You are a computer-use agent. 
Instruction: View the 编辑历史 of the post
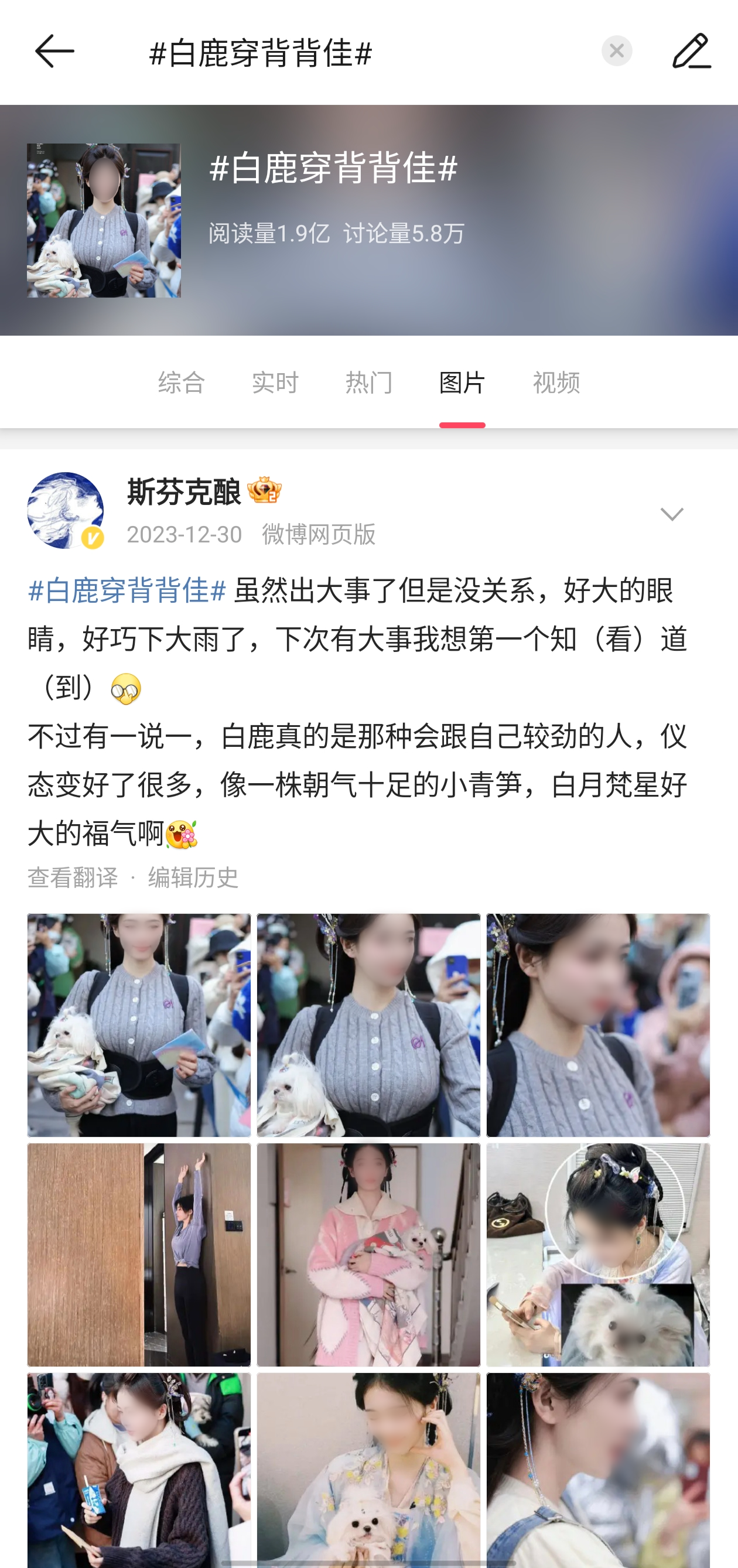coord(193,877)
